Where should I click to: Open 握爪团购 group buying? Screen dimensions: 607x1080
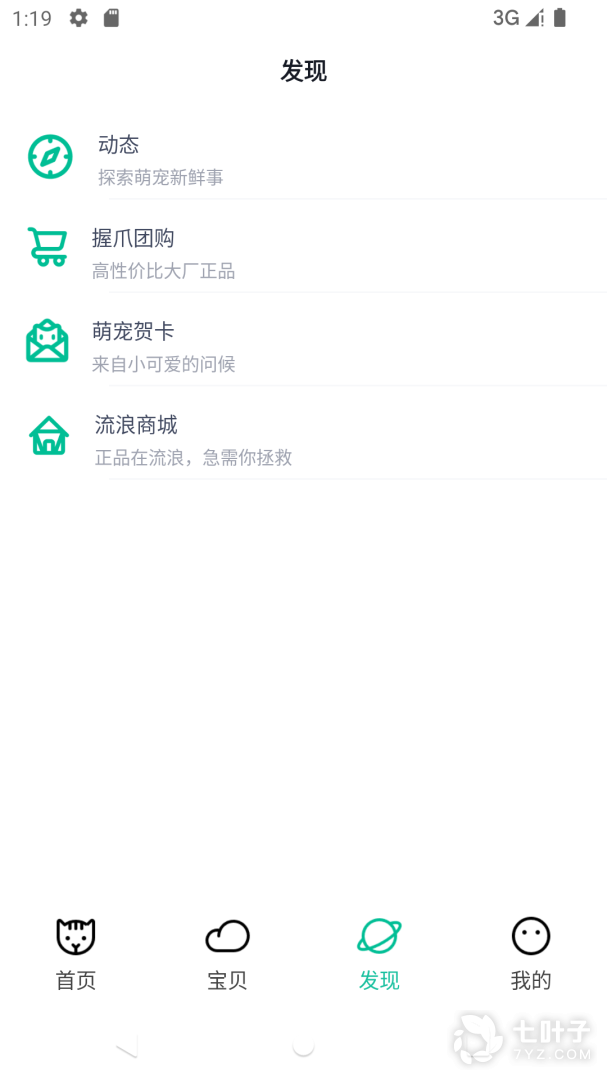coord(303,252)
